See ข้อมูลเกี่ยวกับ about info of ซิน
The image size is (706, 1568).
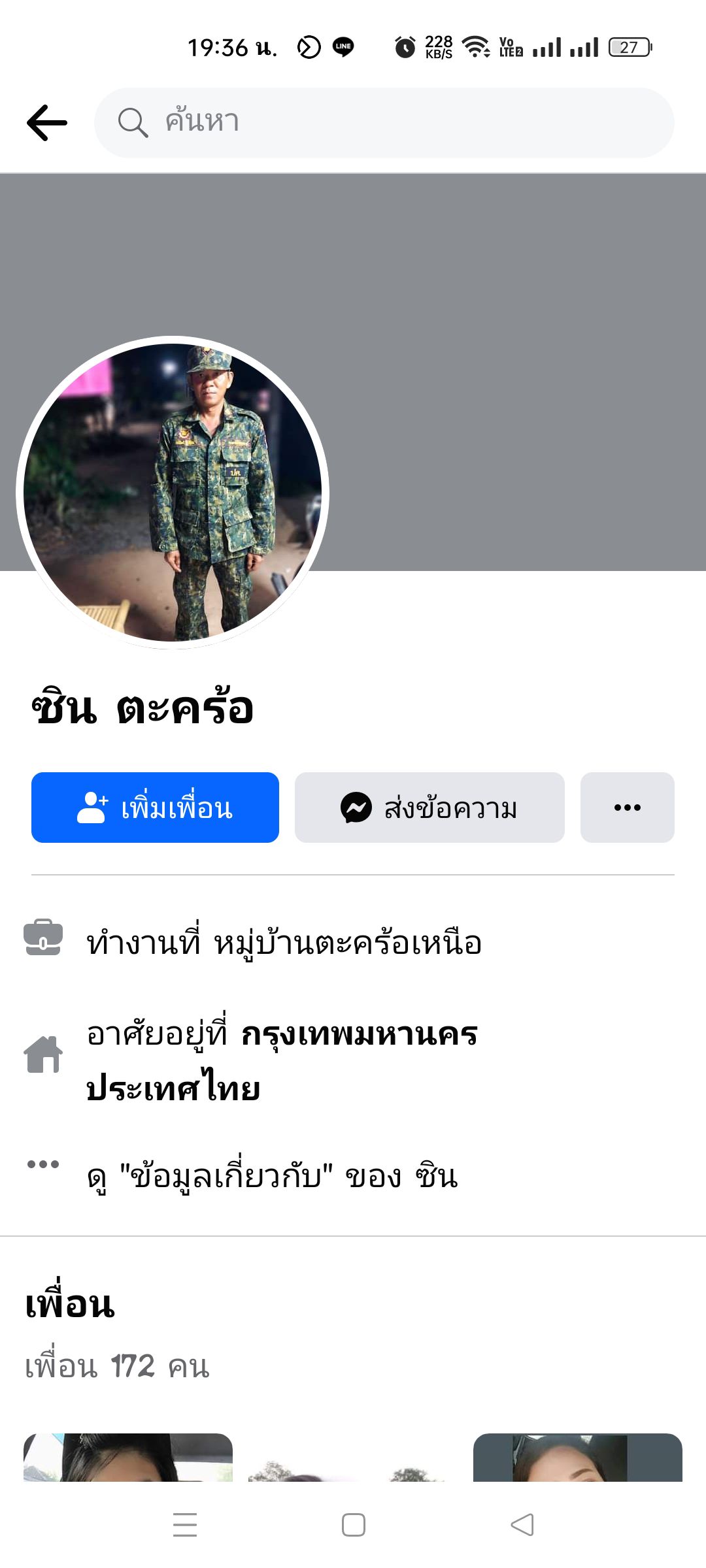click(272, 1177)
